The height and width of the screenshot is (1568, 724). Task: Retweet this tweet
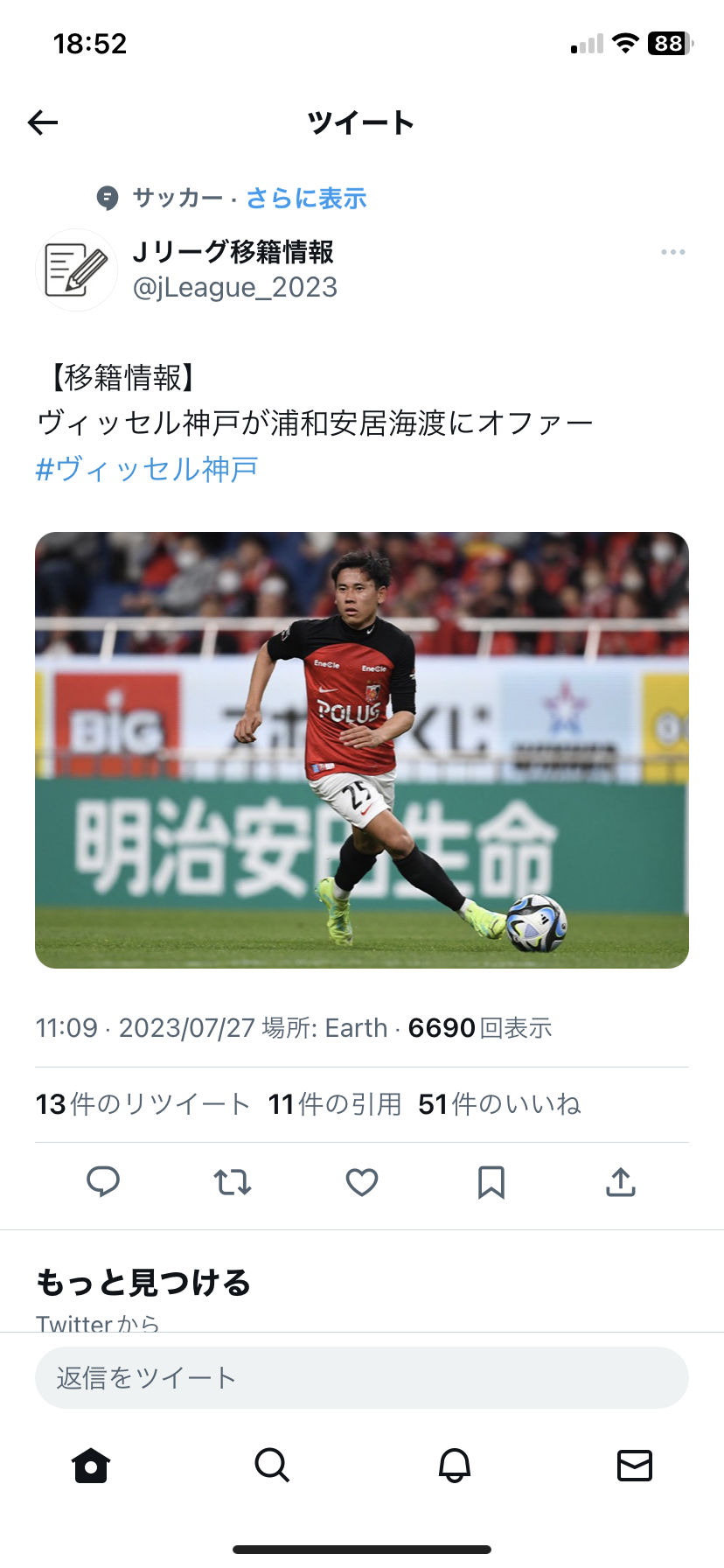233,1182
